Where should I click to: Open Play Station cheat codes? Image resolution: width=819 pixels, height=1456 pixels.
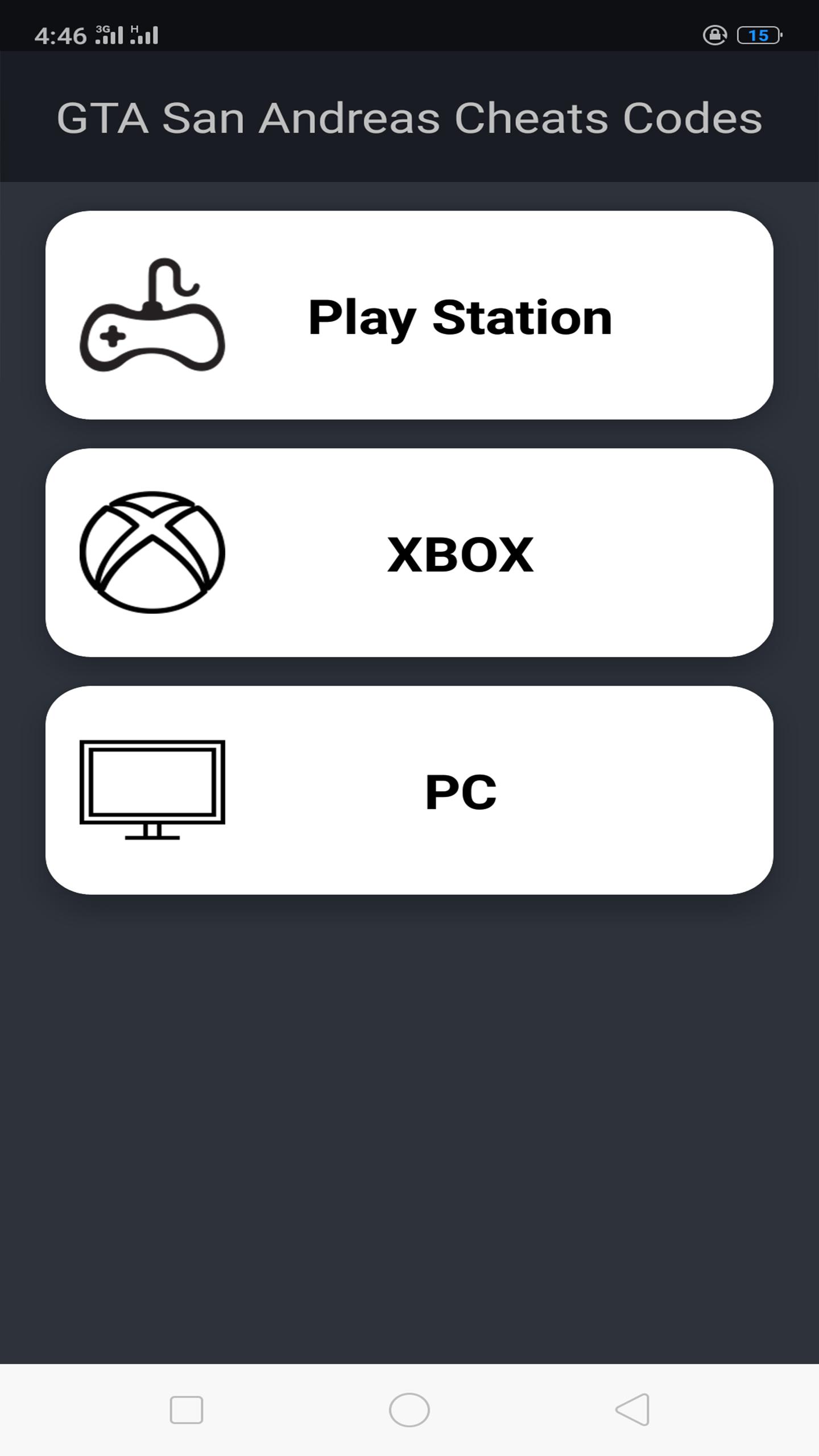pos(409,316)
